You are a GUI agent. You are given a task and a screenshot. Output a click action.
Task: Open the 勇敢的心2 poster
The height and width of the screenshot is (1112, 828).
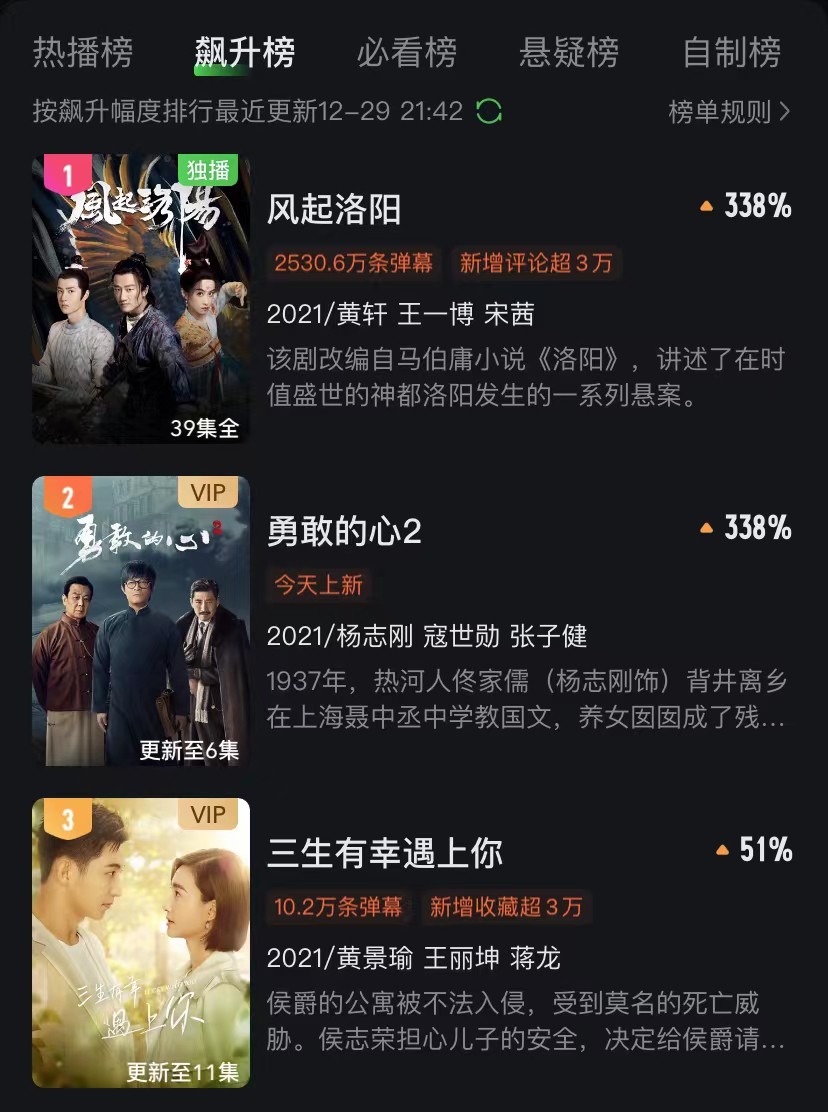click(x=141, y=621)
